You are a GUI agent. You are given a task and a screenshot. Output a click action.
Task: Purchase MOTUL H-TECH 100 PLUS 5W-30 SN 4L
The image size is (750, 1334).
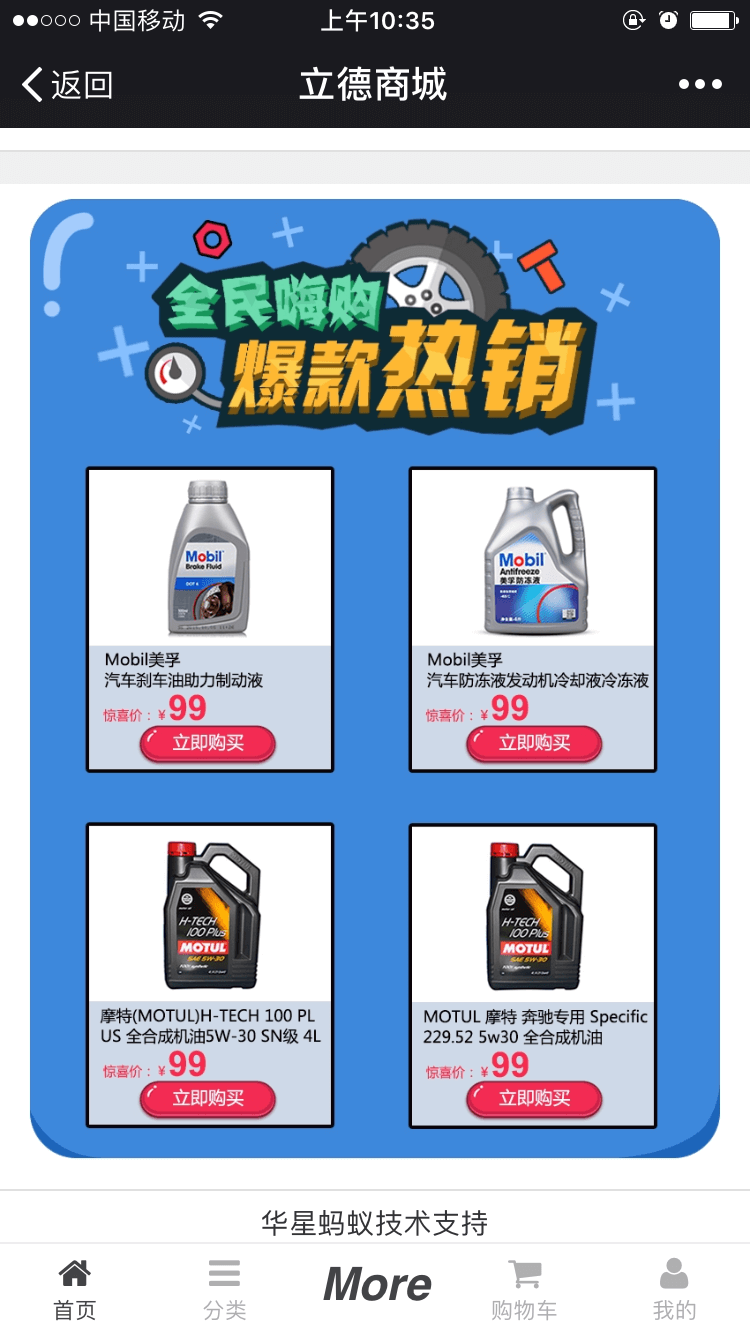208,1098
